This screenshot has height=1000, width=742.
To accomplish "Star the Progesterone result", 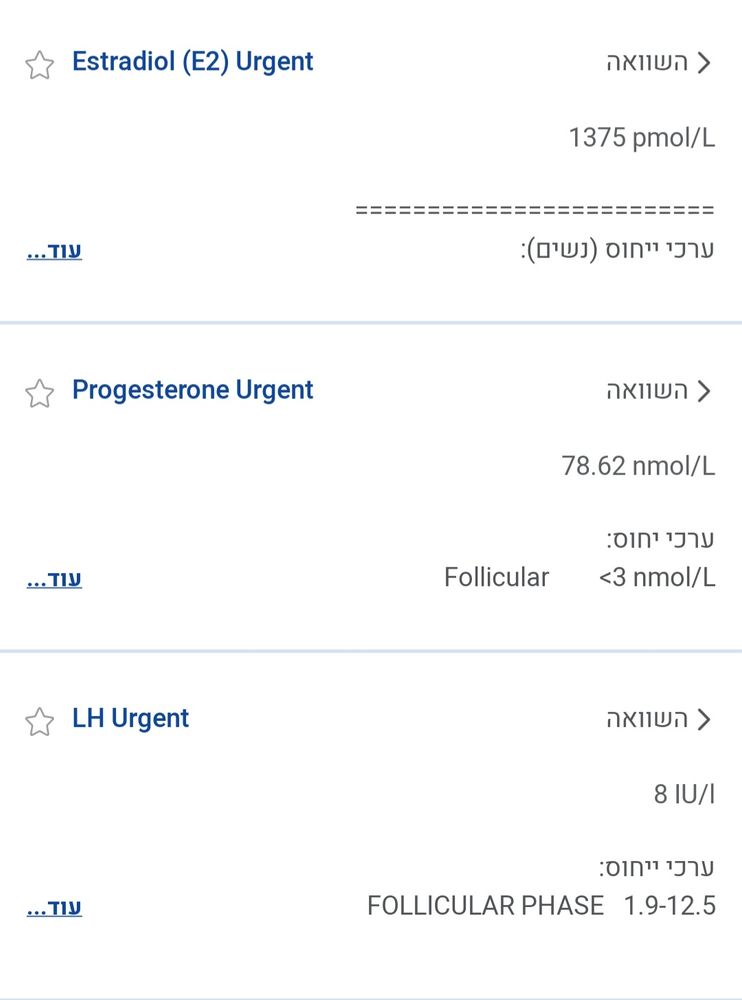I will point(39,394).
